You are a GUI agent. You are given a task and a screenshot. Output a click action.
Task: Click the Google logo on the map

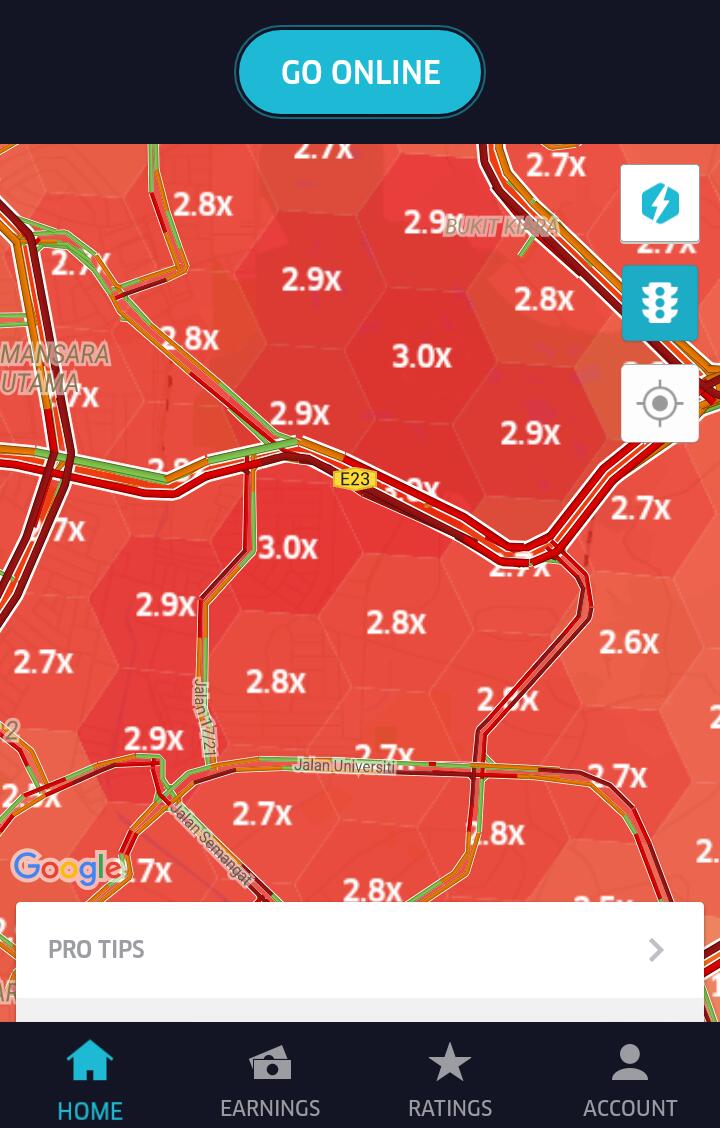67,868
